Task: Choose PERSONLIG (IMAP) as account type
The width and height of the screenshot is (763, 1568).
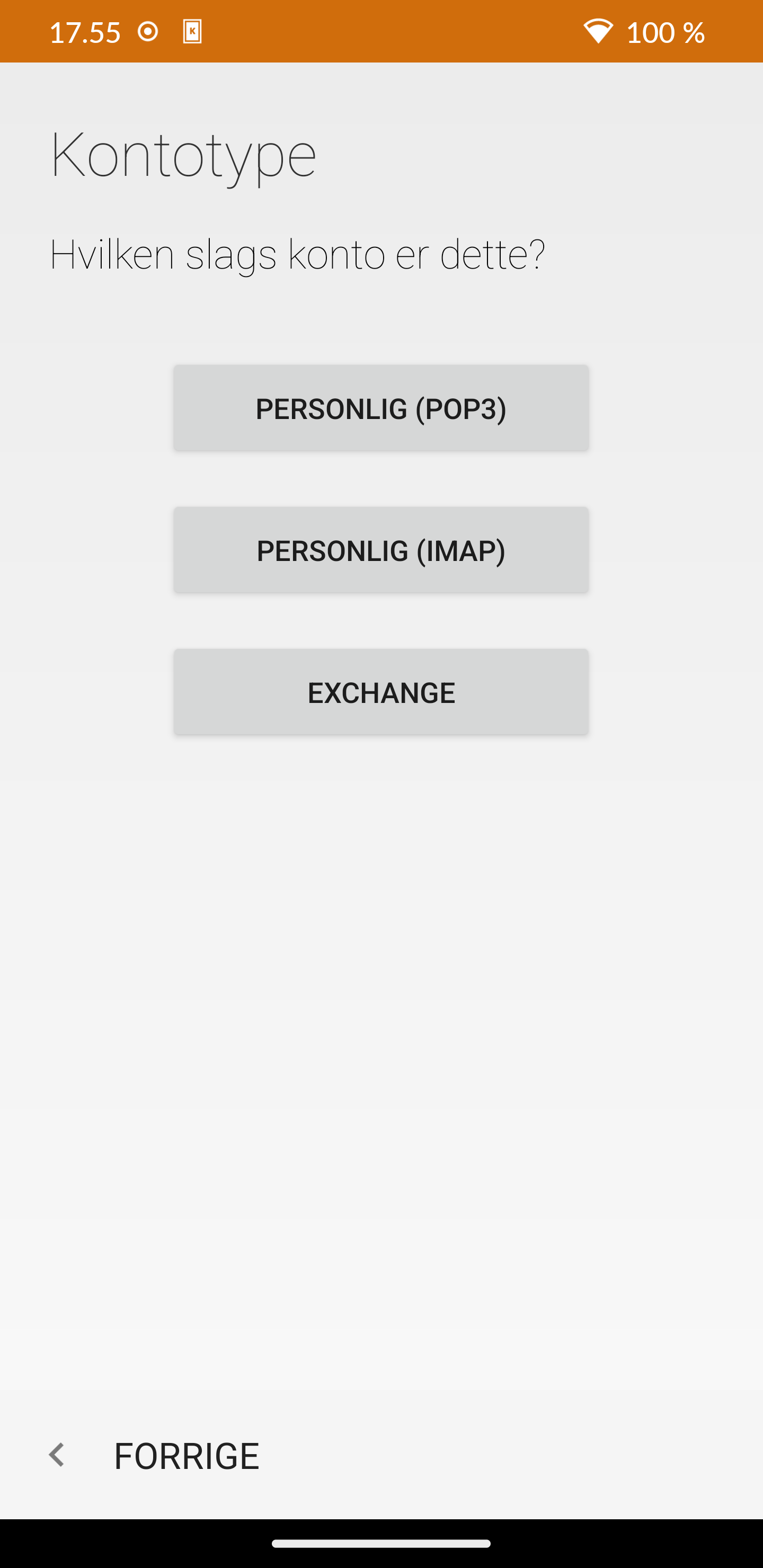Action: [381, 550]
